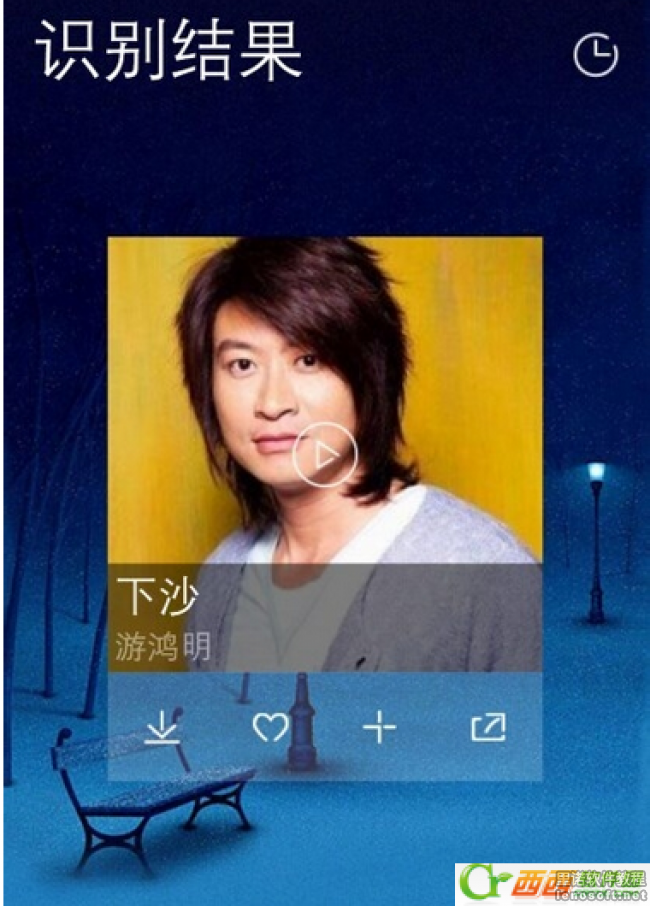Play the recognized song 下沙

pos(325,455)
